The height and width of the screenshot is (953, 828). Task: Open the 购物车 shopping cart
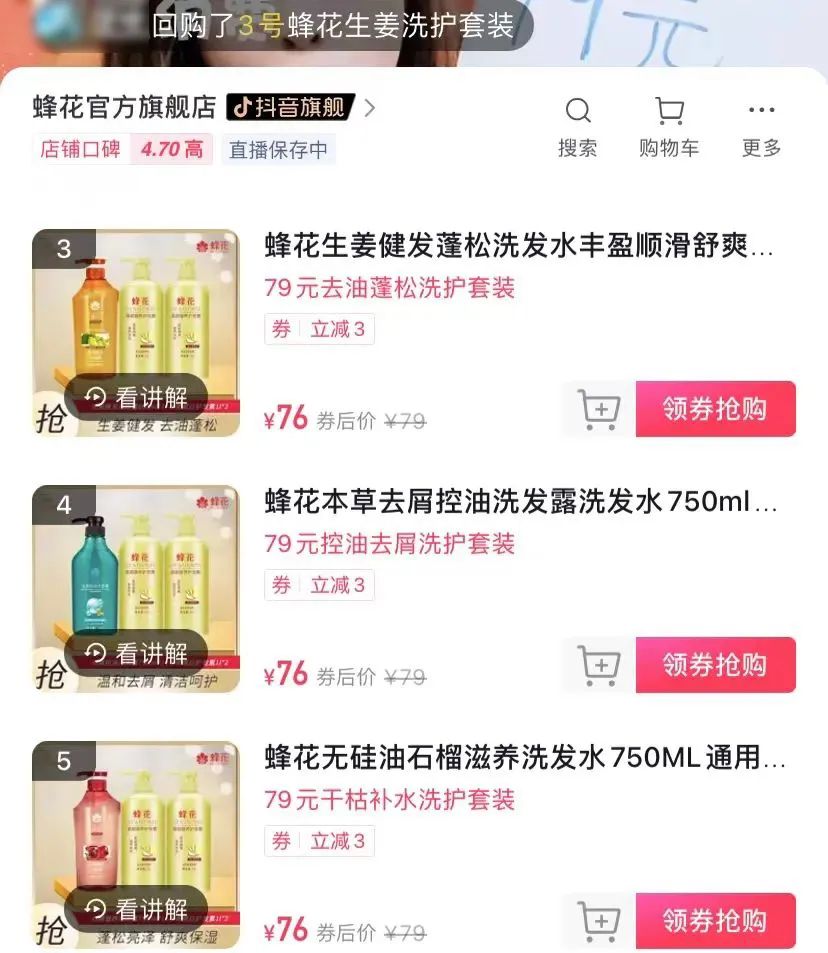click(x=669, y=126)
